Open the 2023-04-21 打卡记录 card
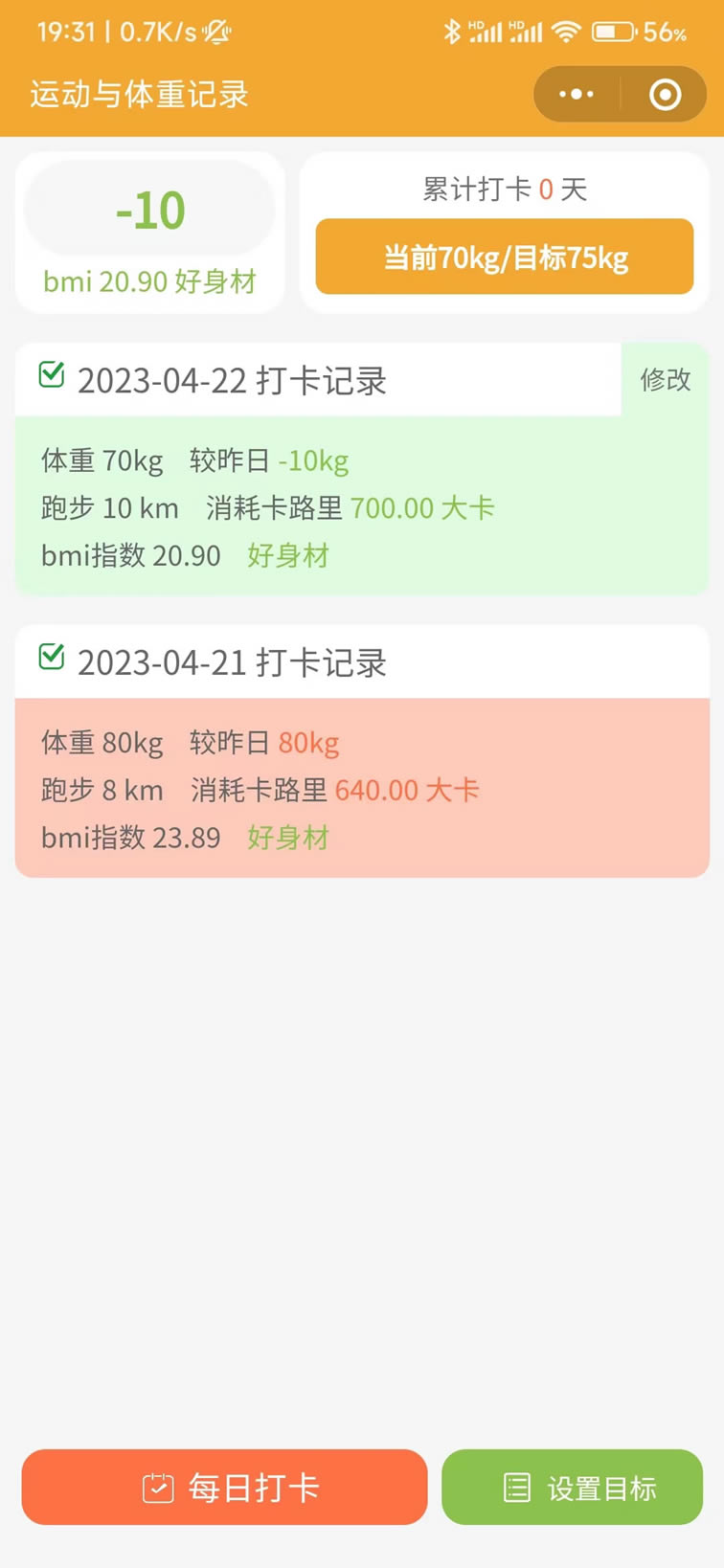Viewport: 724px width, 1568px height. [362, 751]
